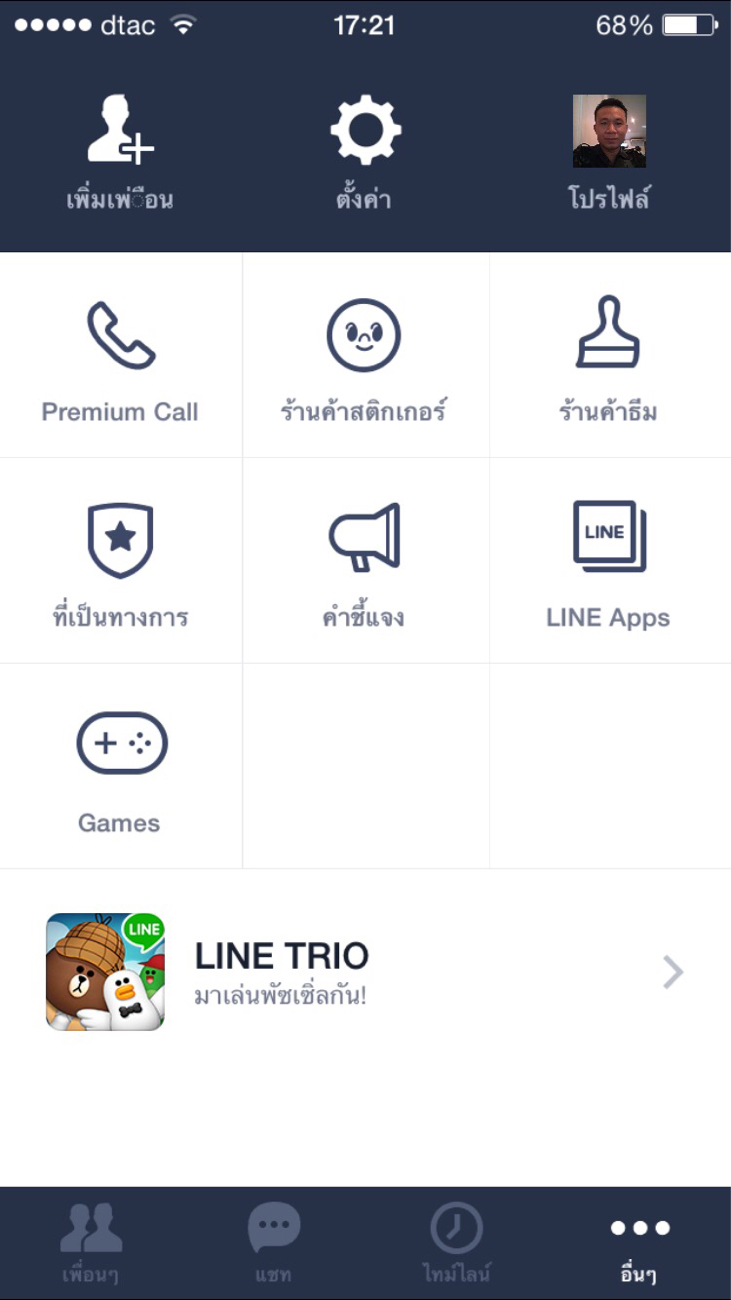
Task: Open the sticker shop (ร้านค้าสติกเกอร์)
Action: [x=364, y=357]
